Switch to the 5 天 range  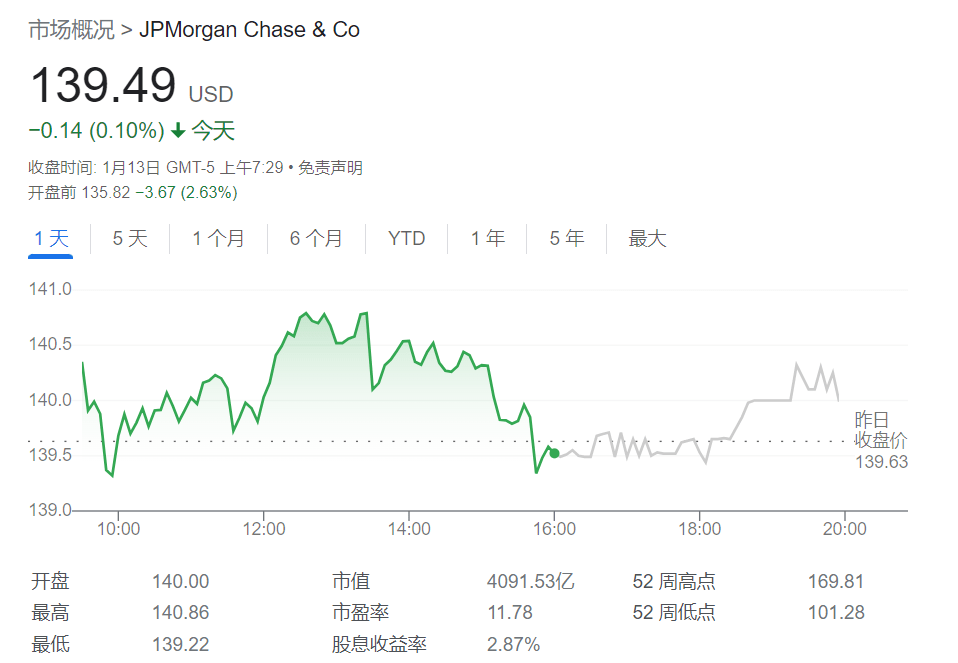(130, 239)
